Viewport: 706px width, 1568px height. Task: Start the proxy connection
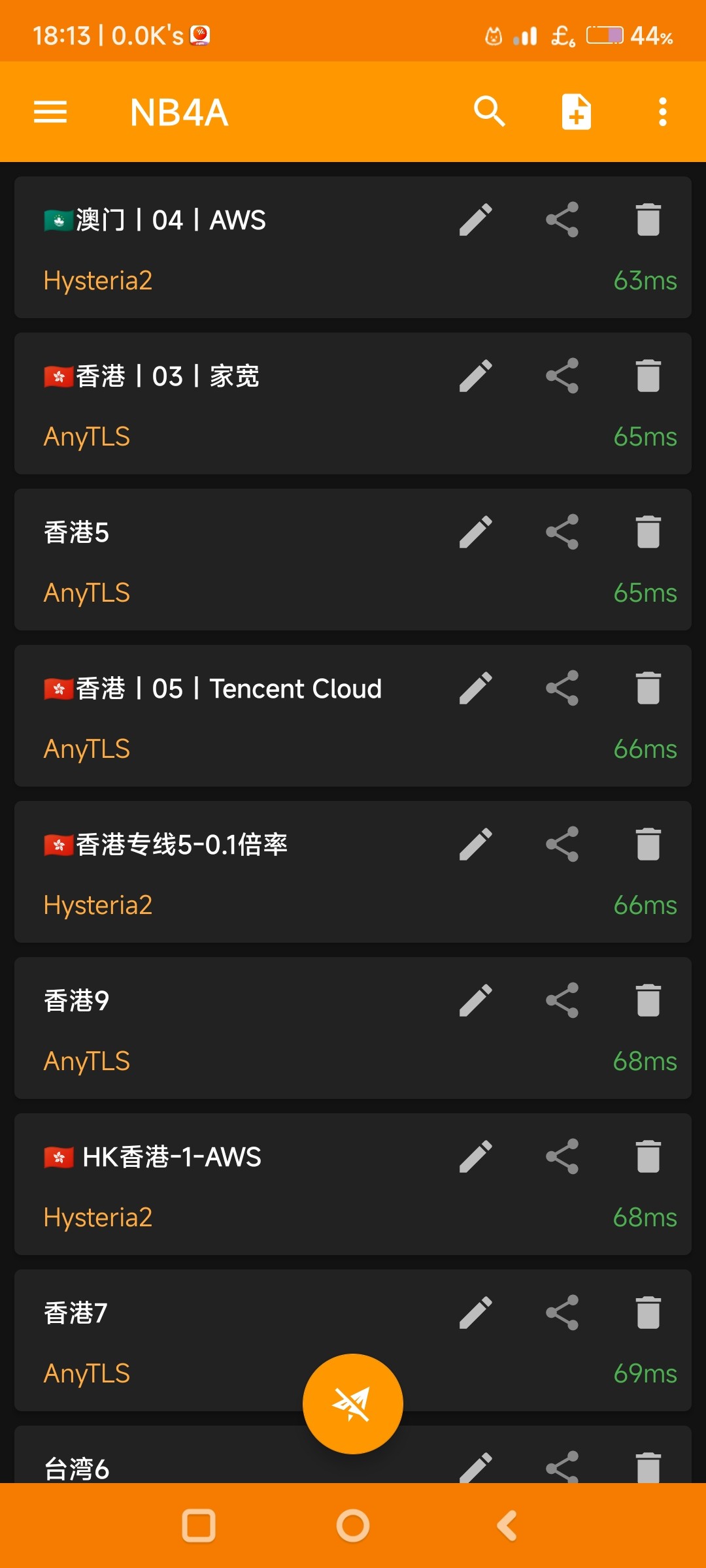pos(353,1403)
